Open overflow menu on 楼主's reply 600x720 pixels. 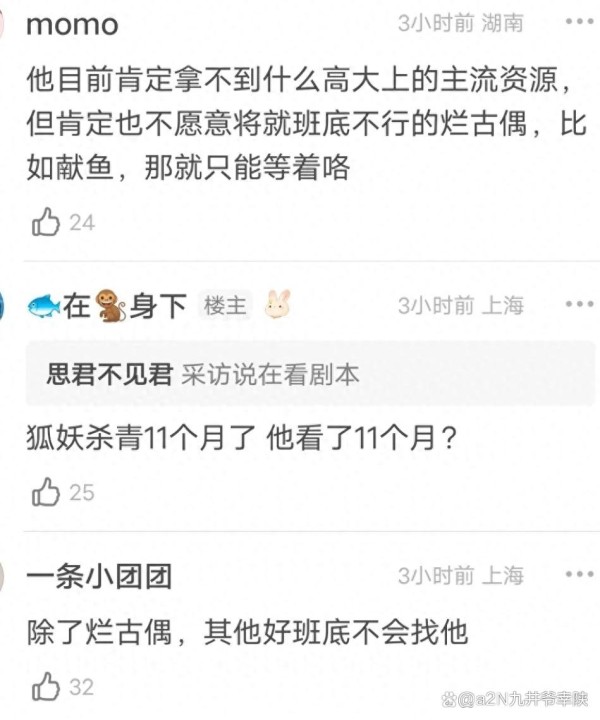point(579,305)
